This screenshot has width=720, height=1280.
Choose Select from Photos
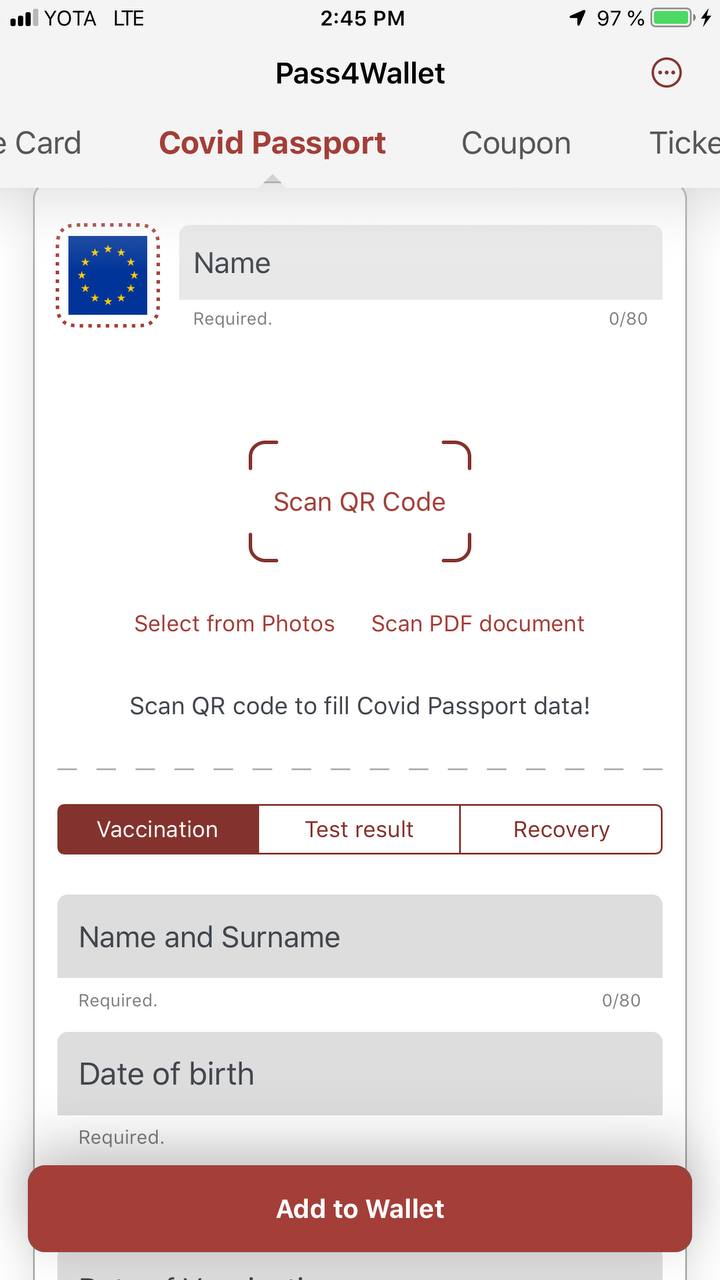234,624
